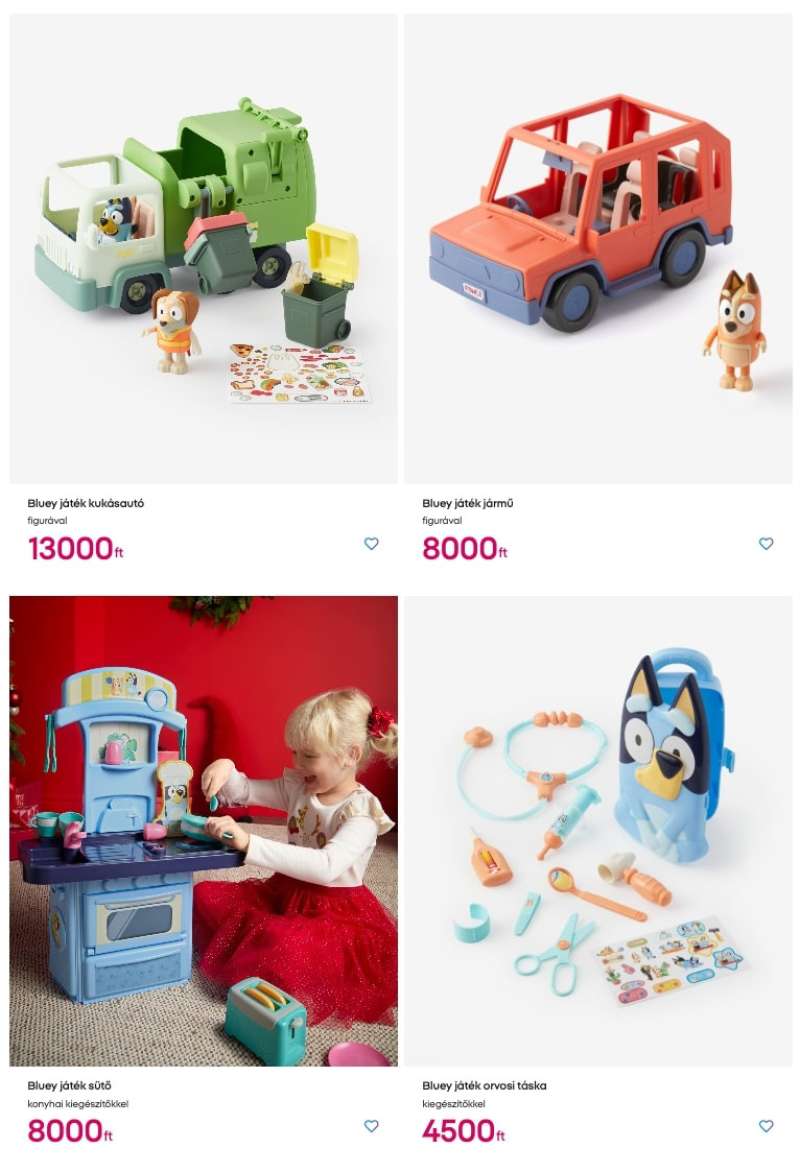Add Bluey játék kukásautó to favorites
The height and width of the screenshot is (1172, 800).
coord(371,544)
